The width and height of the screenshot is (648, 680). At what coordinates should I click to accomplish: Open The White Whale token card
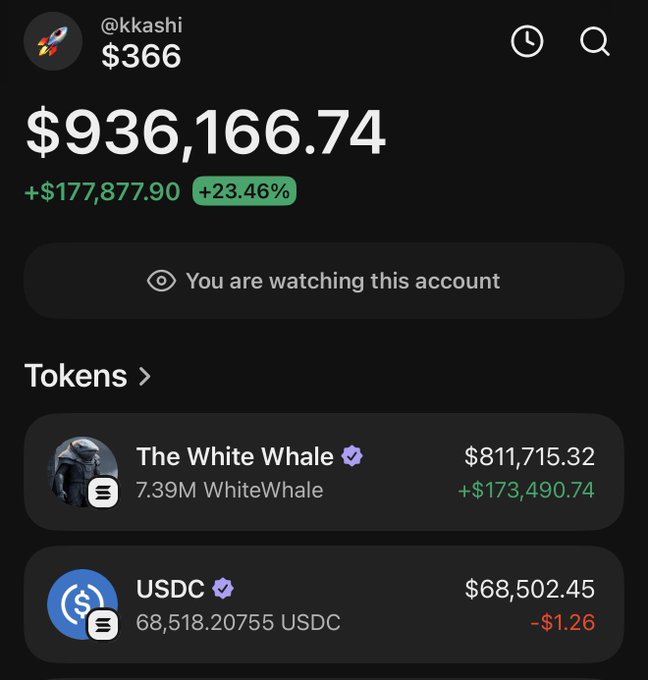click(x=323, y=472)
